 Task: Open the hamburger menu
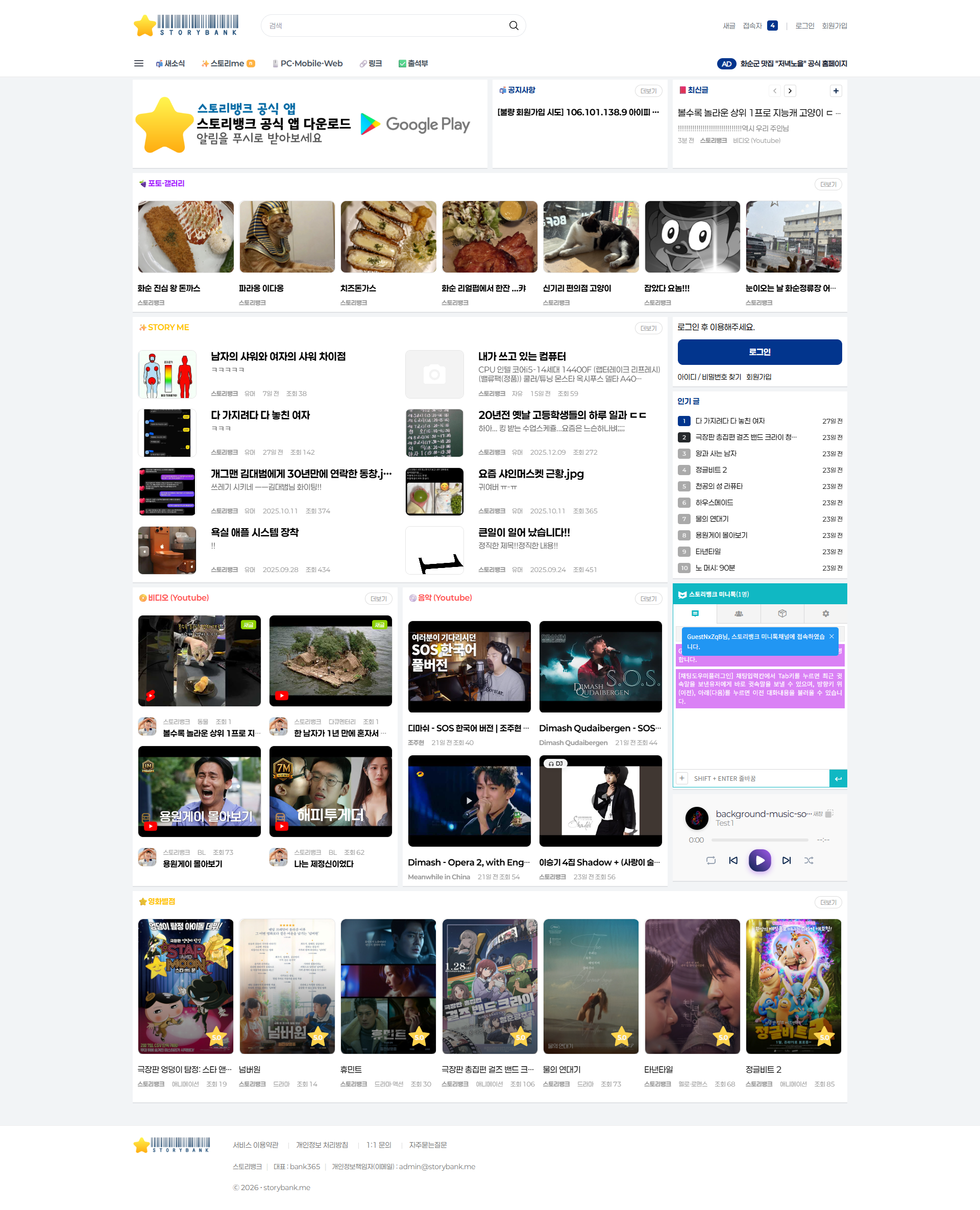click(x=138, y=63)
